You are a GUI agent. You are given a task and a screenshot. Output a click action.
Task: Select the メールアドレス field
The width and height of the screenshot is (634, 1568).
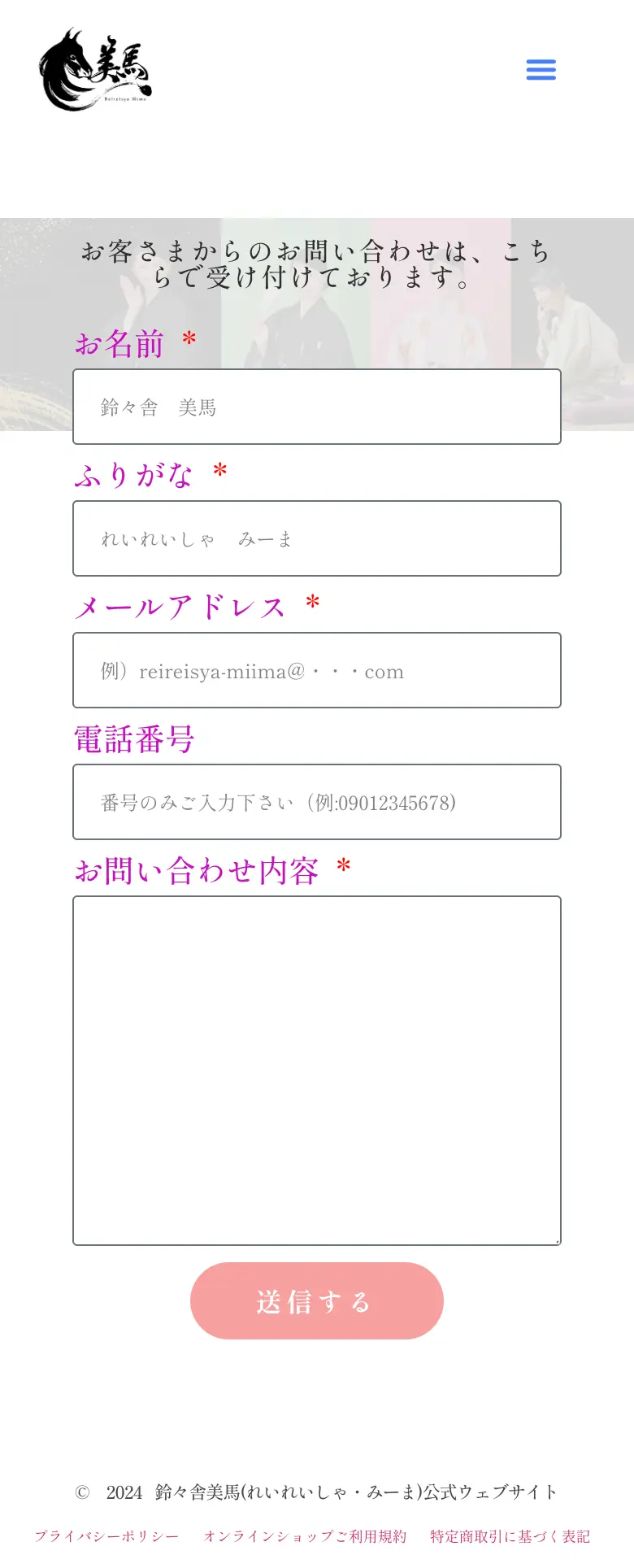click(x=317, y=670)
